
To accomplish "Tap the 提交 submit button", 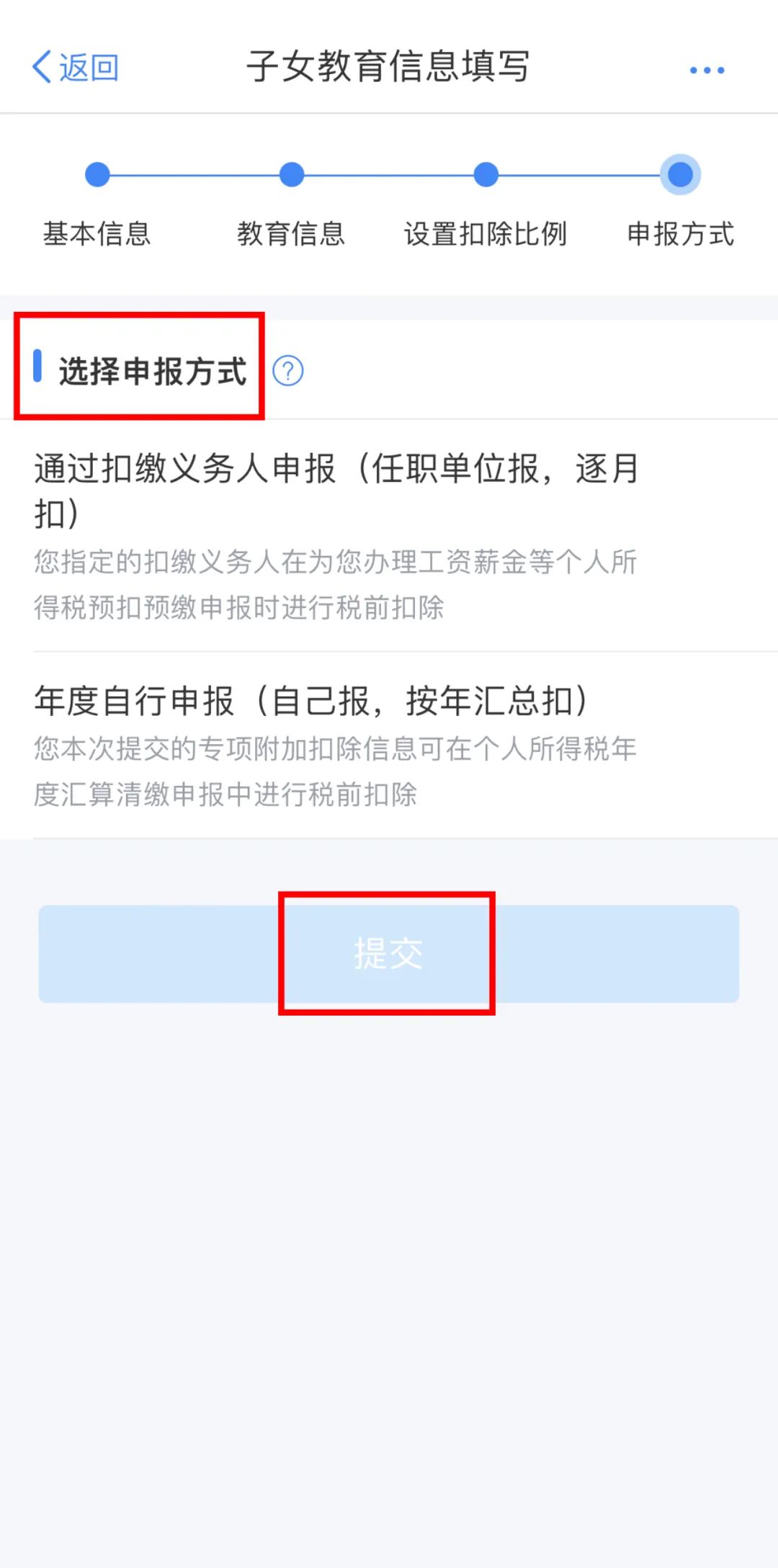I will [388, 954].
